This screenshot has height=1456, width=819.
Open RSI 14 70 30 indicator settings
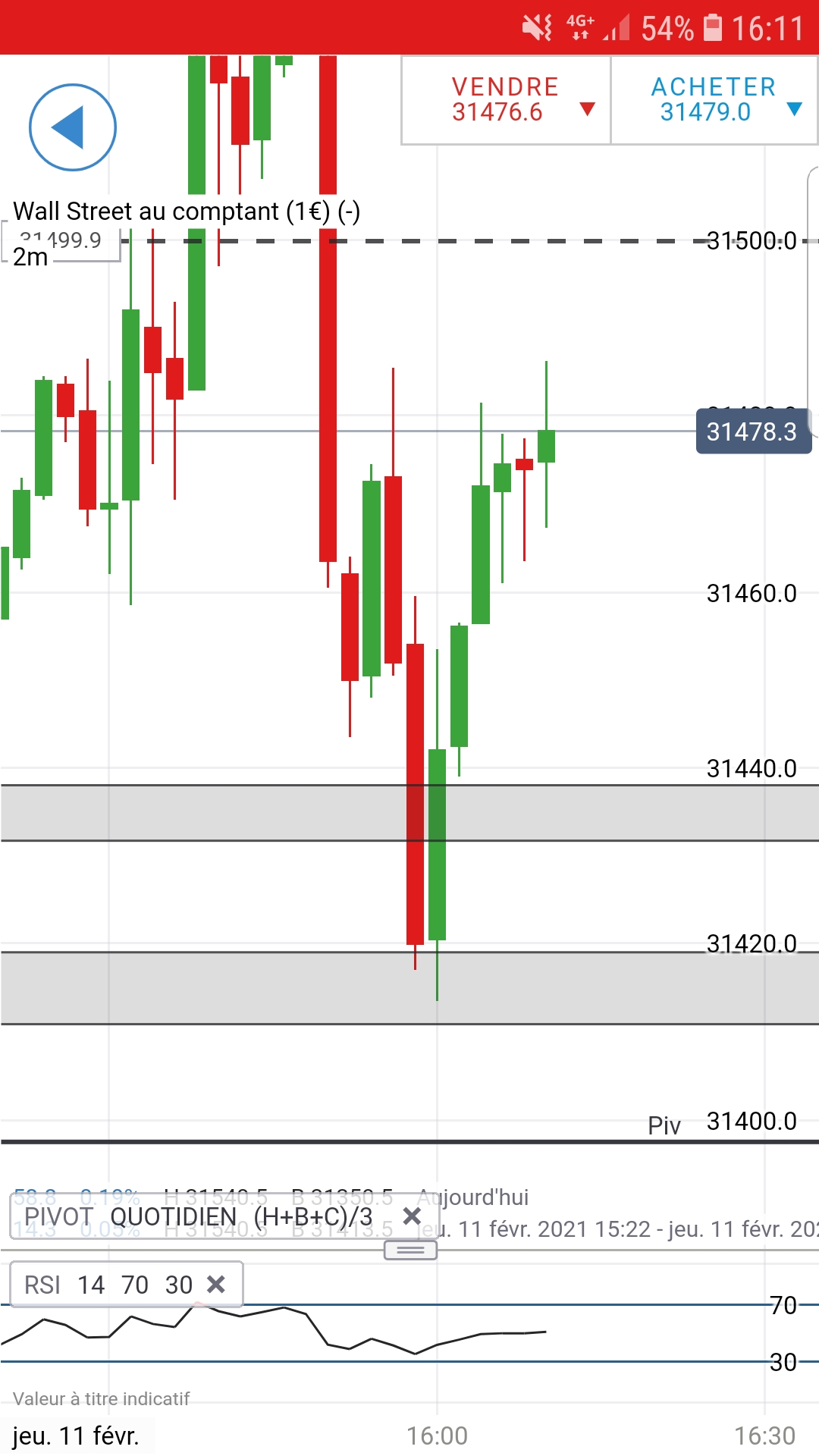pyautogui.click(x=108, y=1285)
